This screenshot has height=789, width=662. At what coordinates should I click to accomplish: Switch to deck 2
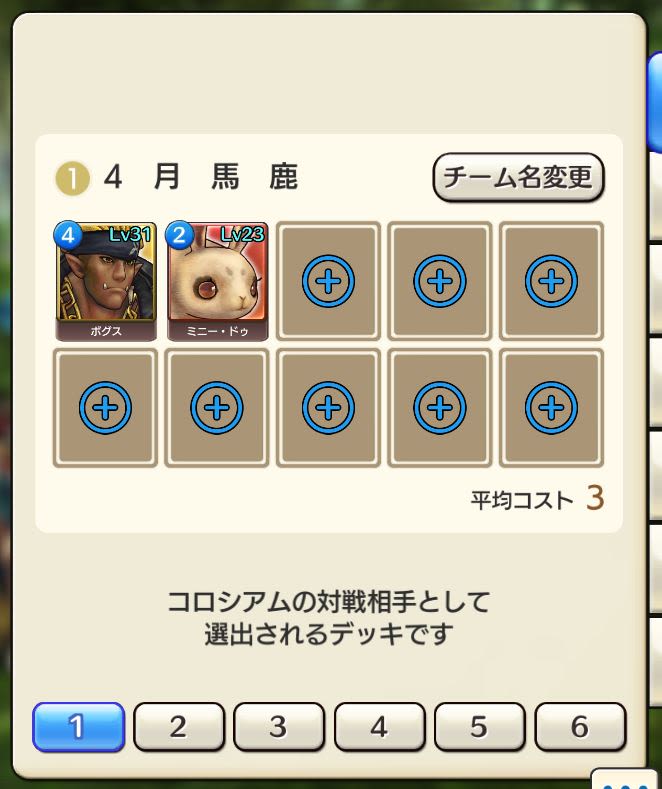tap(178, 727)
